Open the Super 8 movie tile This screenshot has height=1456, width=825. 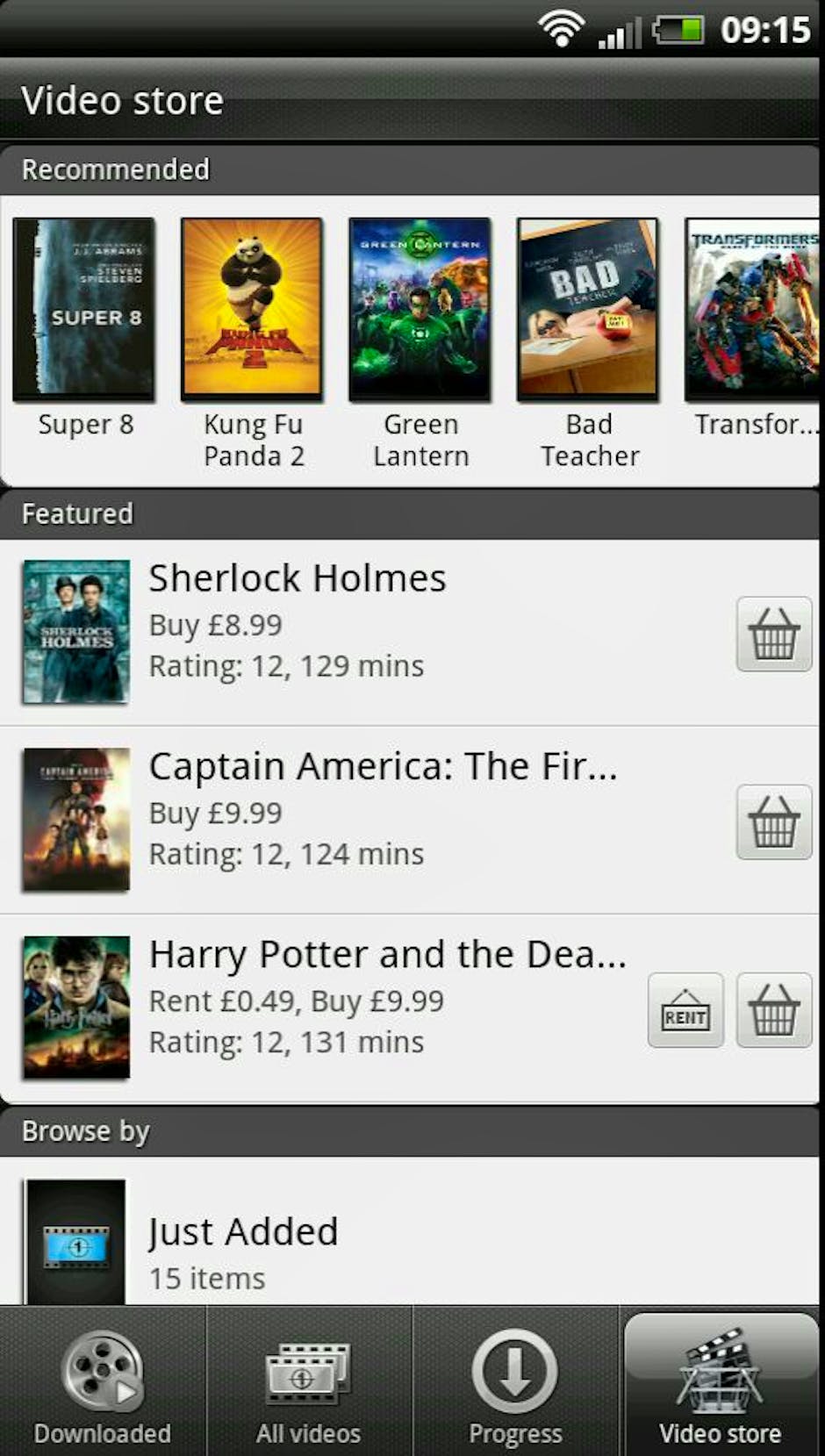[x=84, y=310]
